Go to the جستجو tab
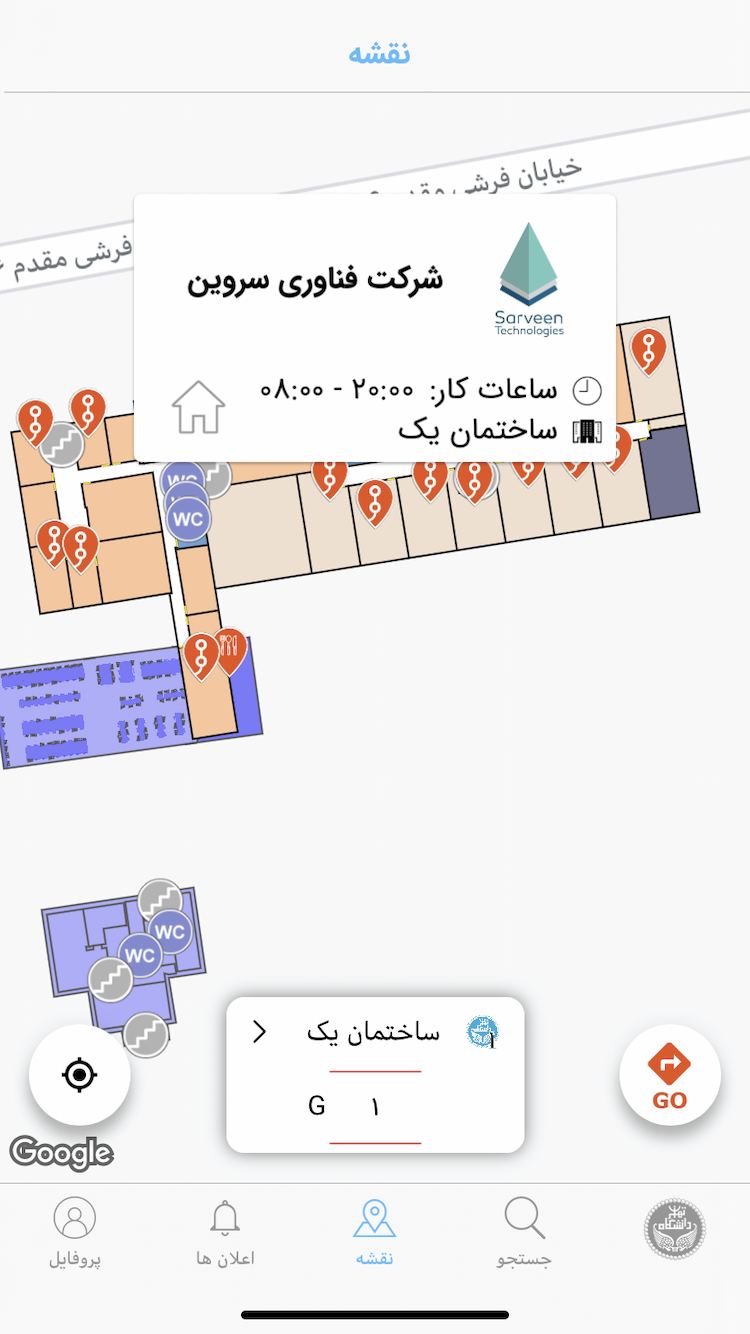 click(x=525, y=1233)
